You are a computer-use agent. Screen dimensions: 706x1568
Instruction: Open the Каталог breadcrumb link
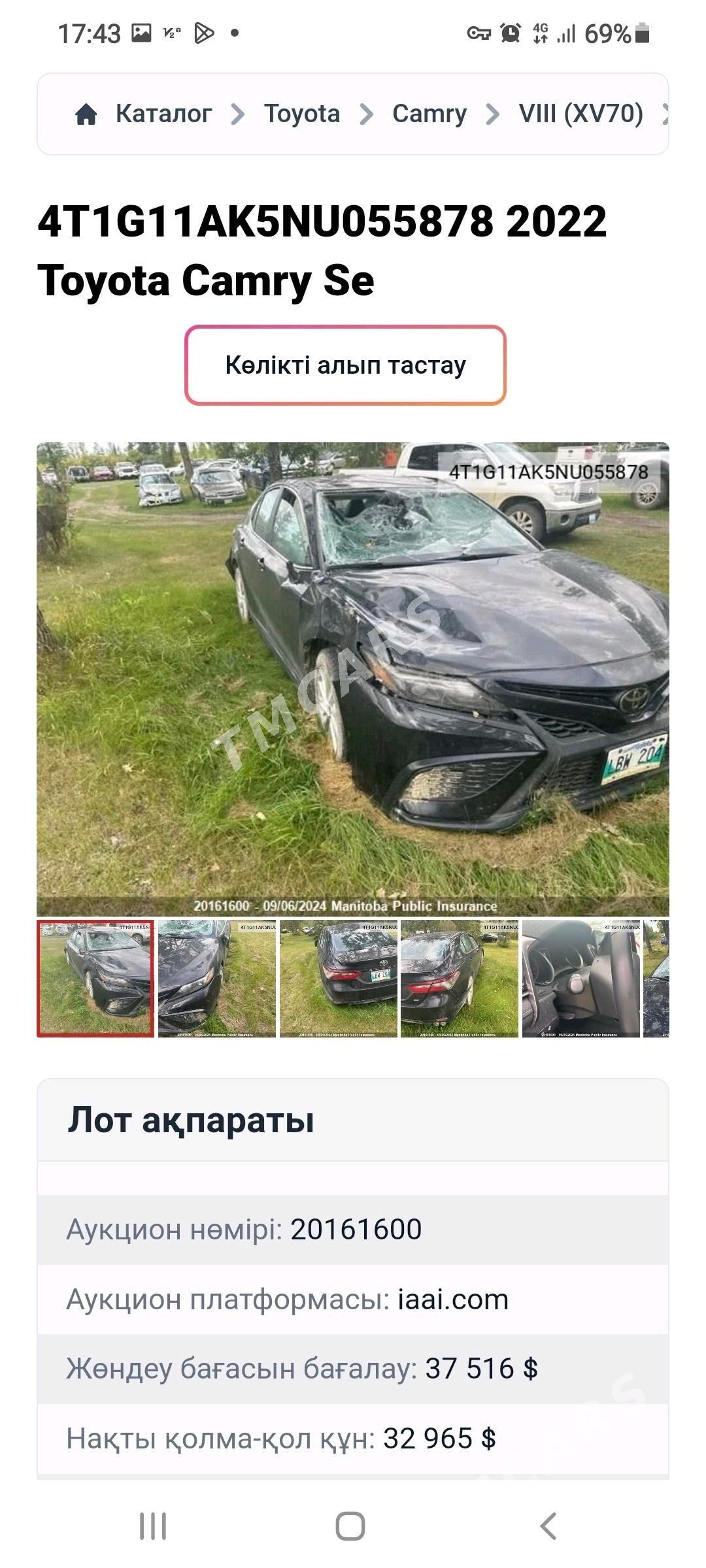tap(163, 114)
